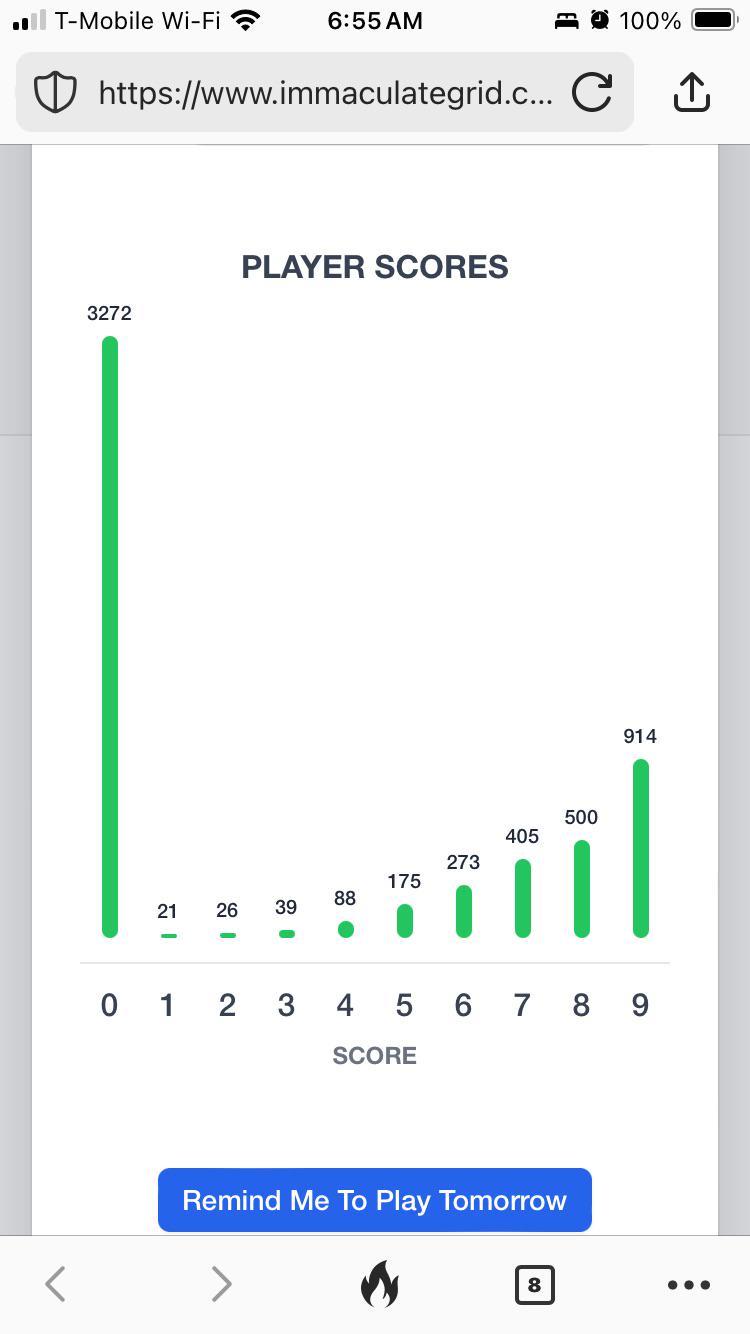Go forward to the next page

[x=221, y=1284]
